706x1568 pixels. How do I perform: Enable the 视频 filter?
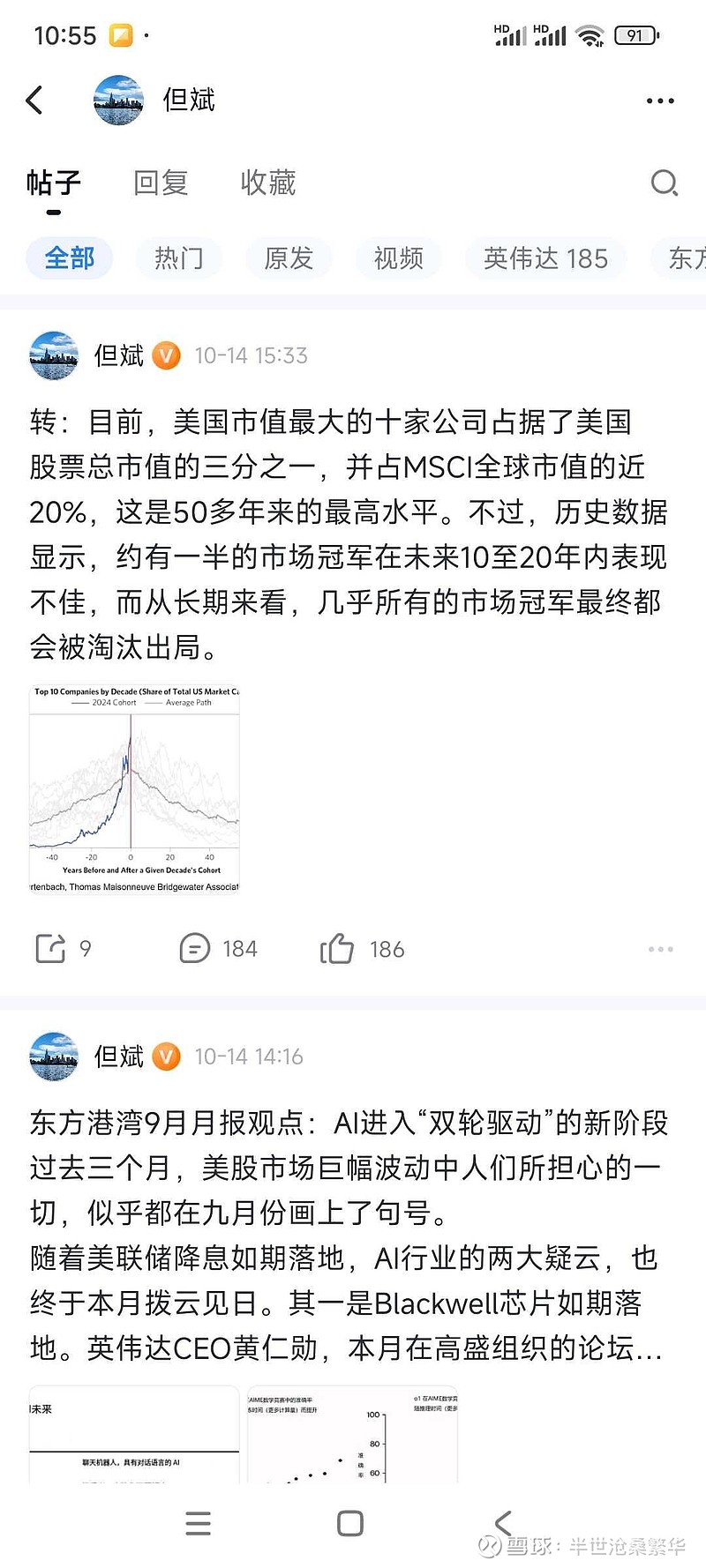(398, 258)
